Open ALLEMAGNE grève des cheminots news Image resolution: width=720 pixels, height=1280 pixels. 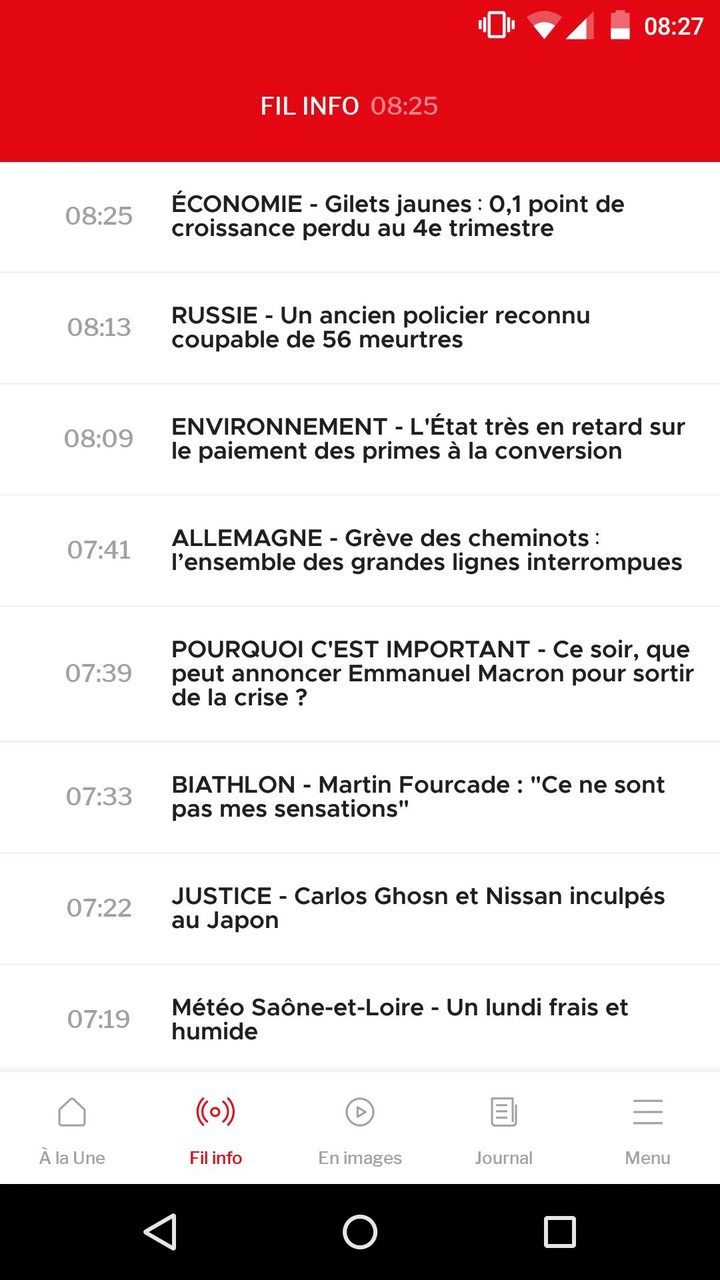[427, 550]
